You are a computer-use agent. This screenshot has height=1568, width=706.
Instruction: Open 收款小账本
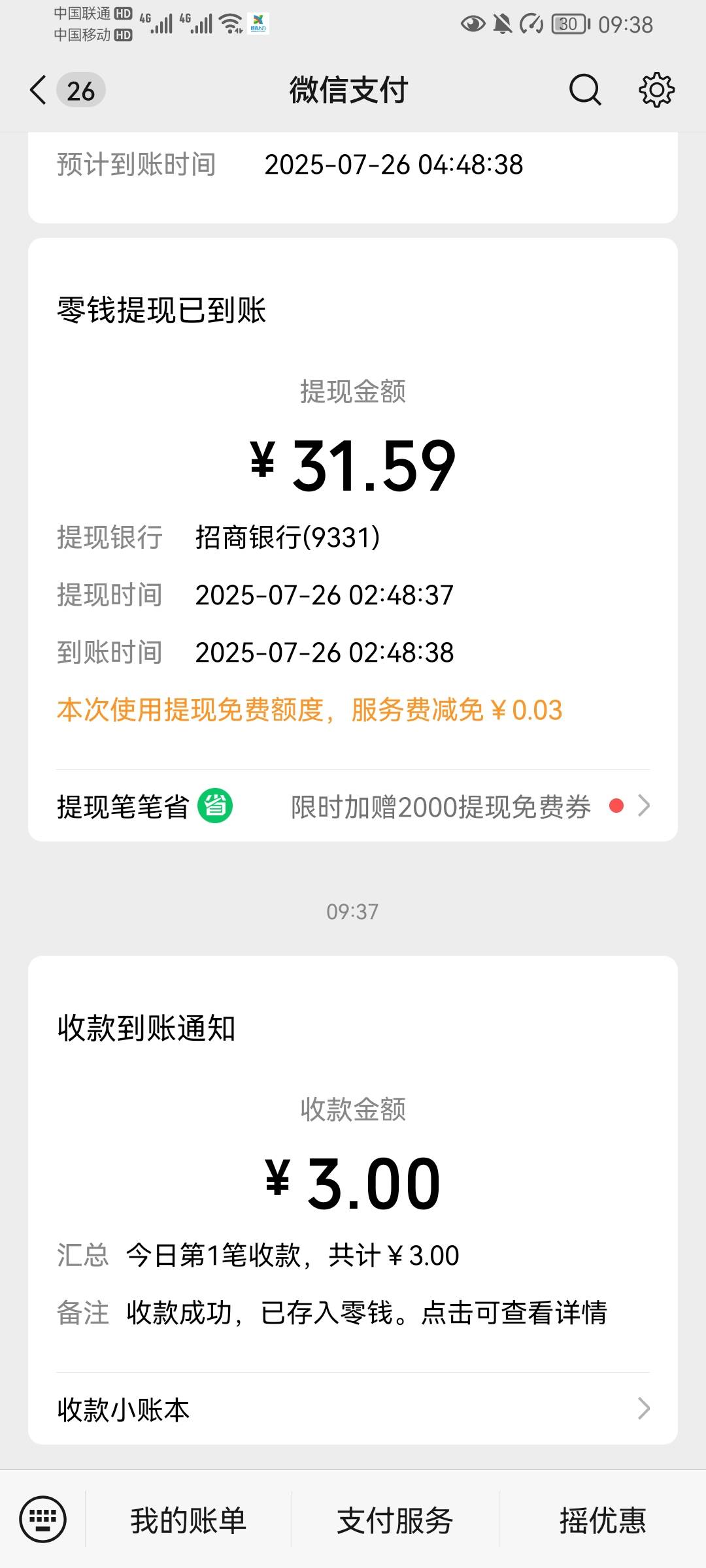[x=353, y=1409]
